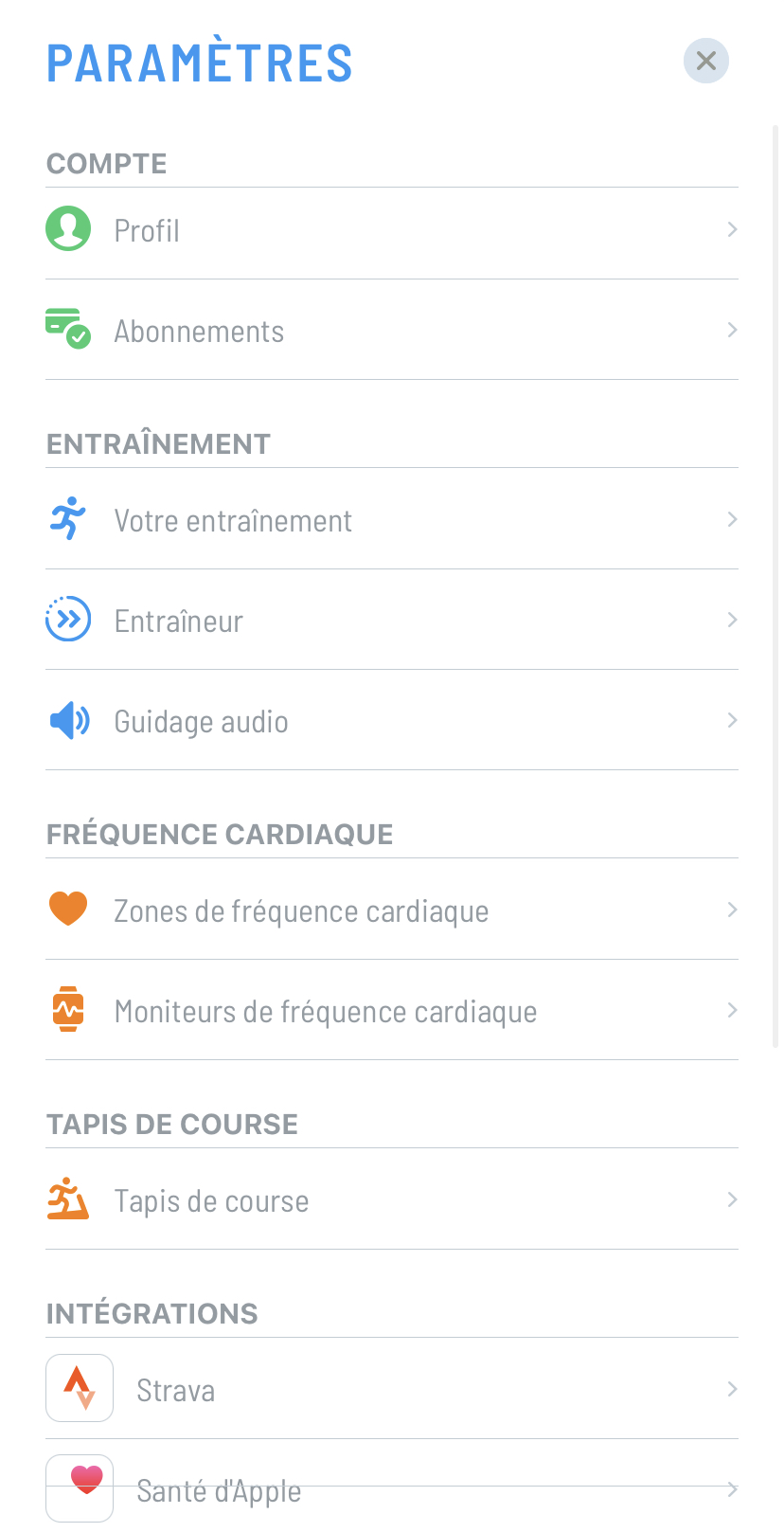Open Votre entraînement

[391, 520]
